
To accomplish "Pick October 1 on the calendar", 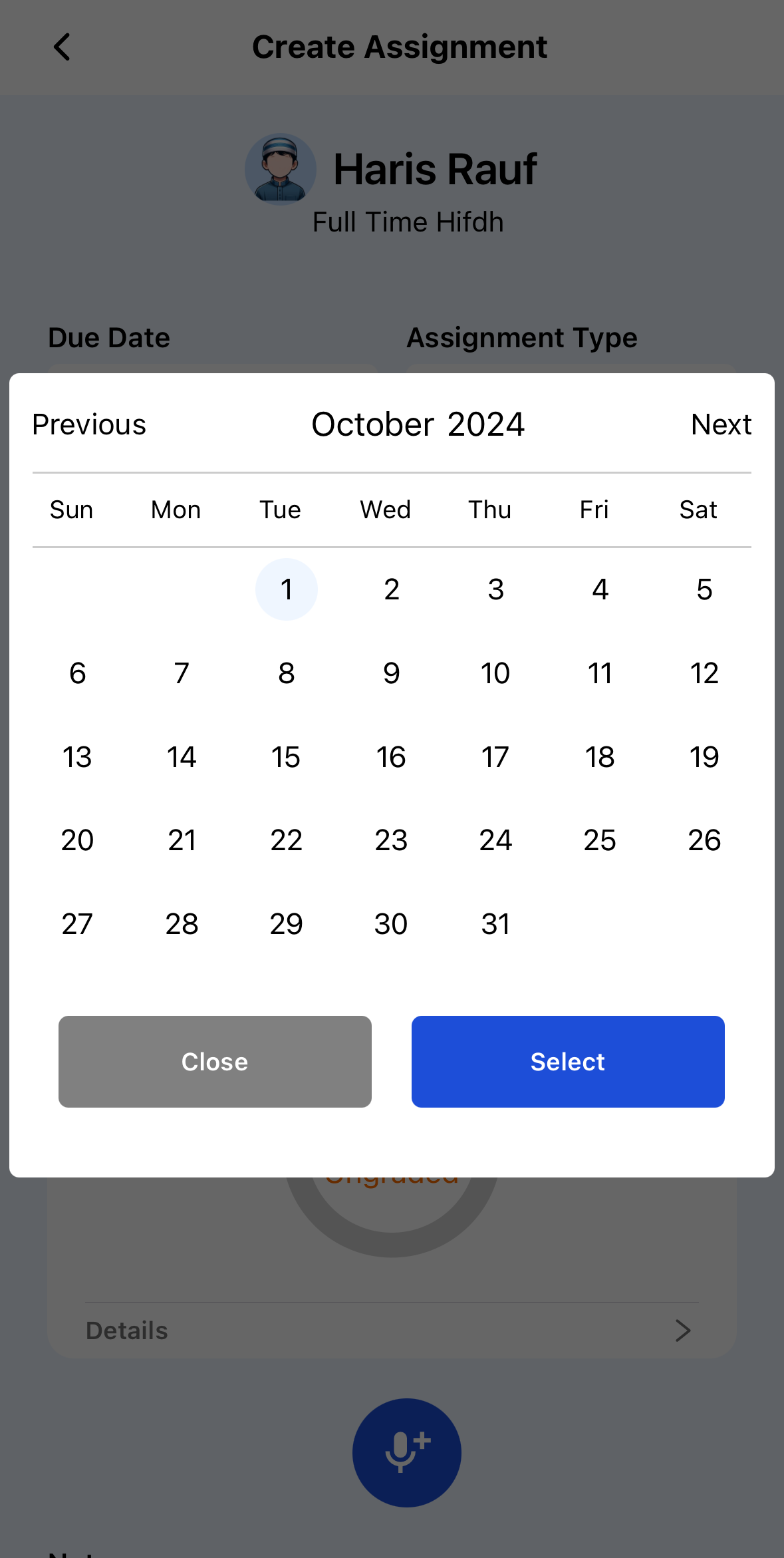I will 287,589.
